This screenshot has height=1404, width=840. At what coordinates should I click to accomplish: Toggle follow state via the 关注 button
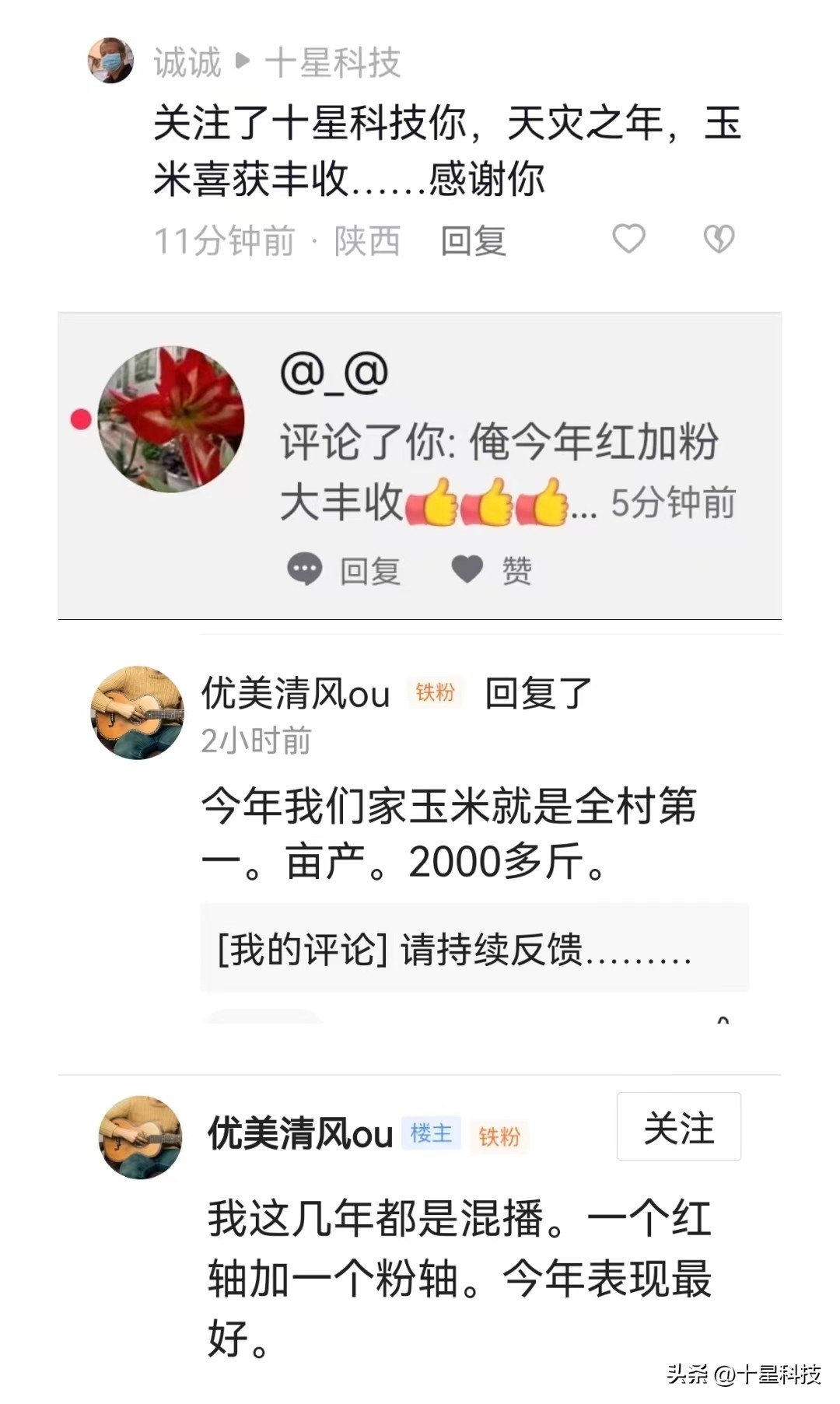678,1128
